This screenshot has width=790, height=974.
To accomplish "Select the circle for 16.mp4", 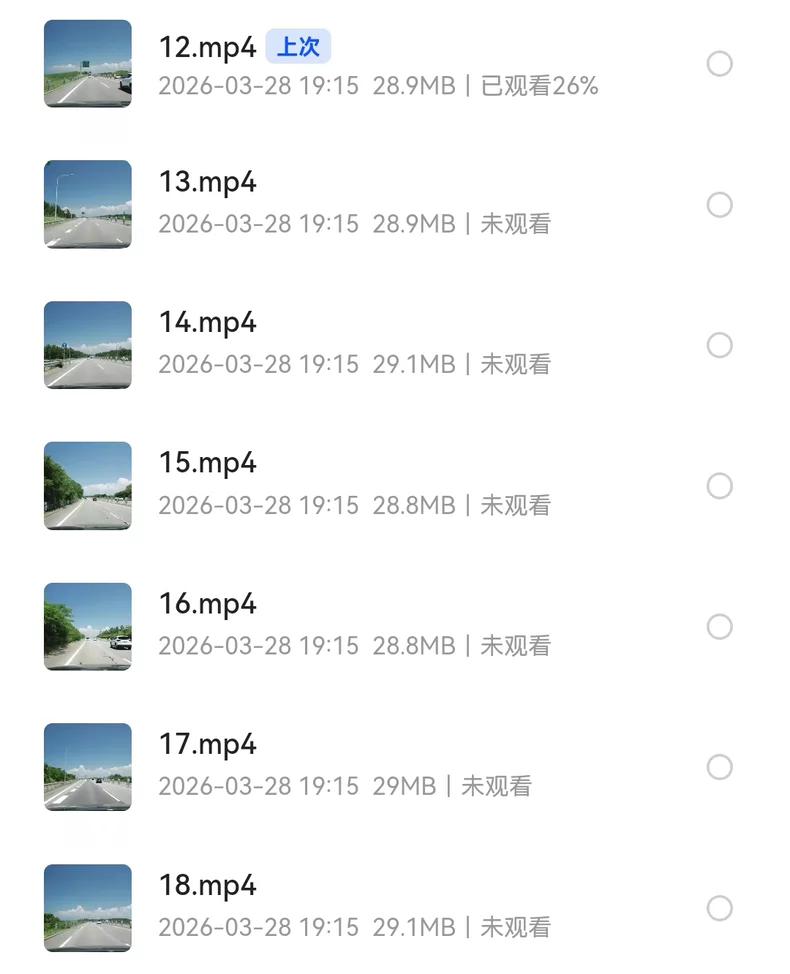I will tap(719, 627).
